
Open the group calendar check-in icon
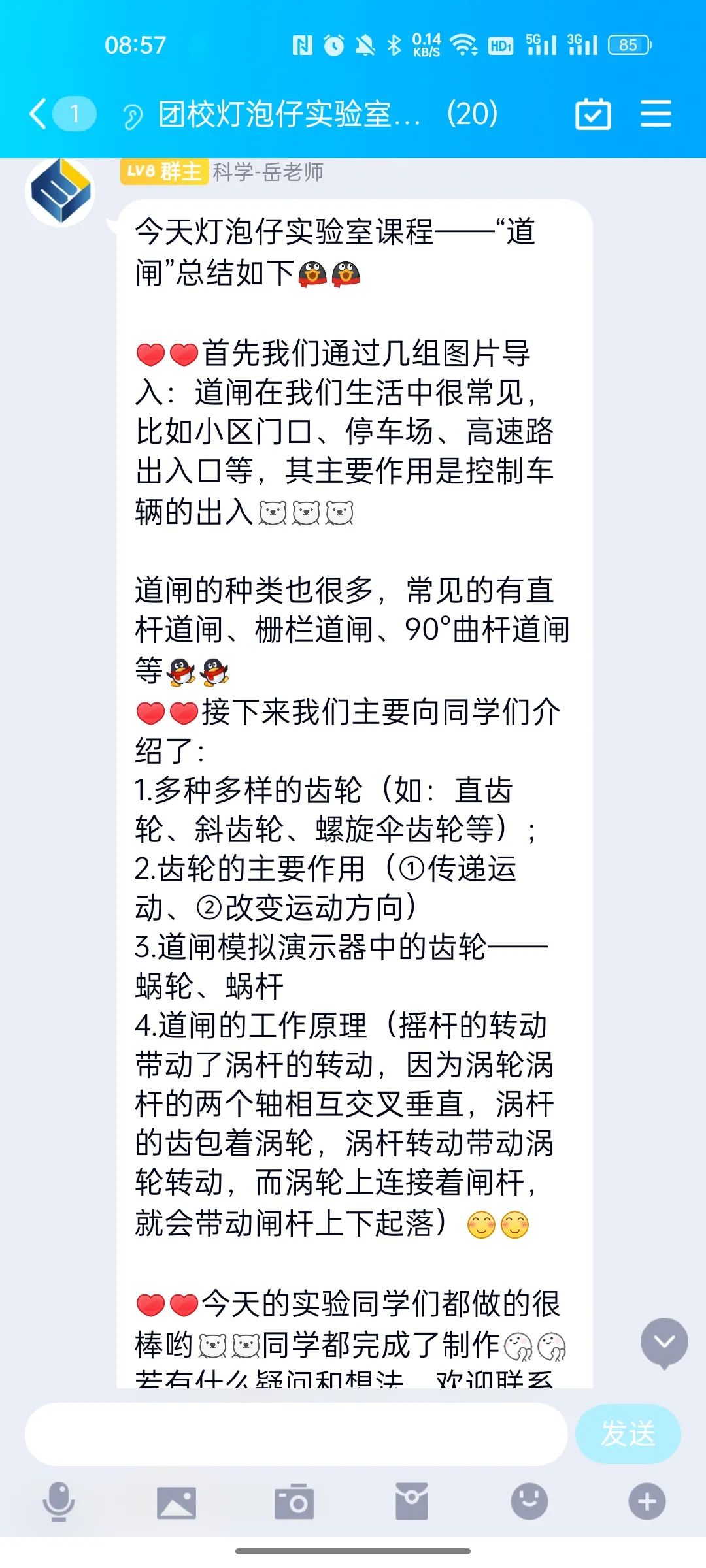point(593,114)
